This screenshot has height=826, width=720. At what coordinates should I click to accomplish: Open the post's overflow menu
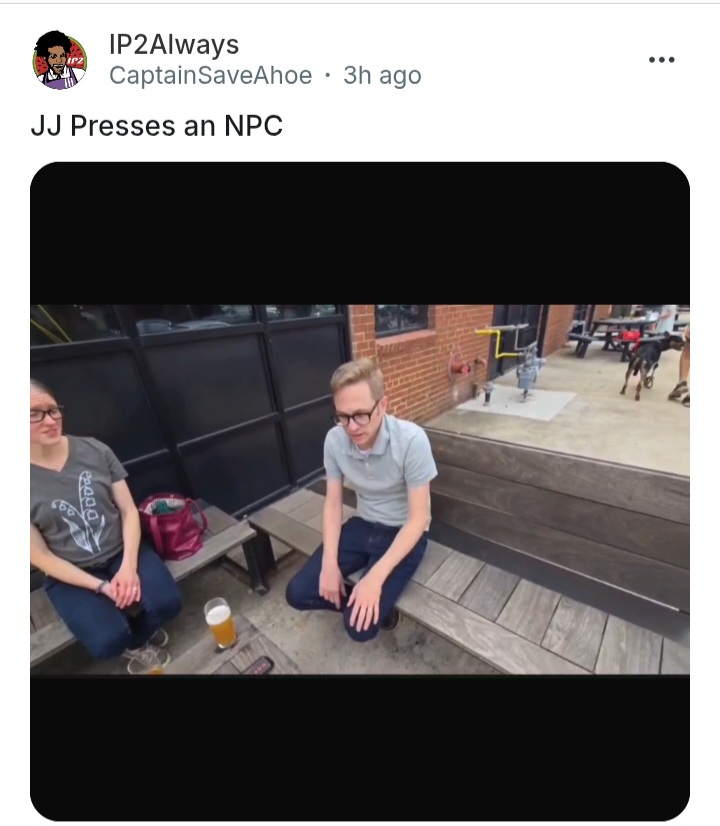pos(661,60)
